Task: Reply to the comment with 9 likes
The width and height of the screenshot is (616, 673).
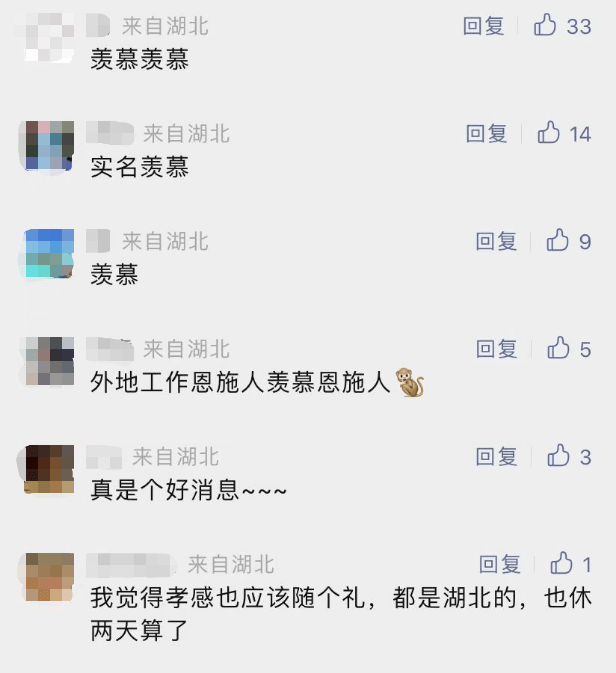Action: 496,241
